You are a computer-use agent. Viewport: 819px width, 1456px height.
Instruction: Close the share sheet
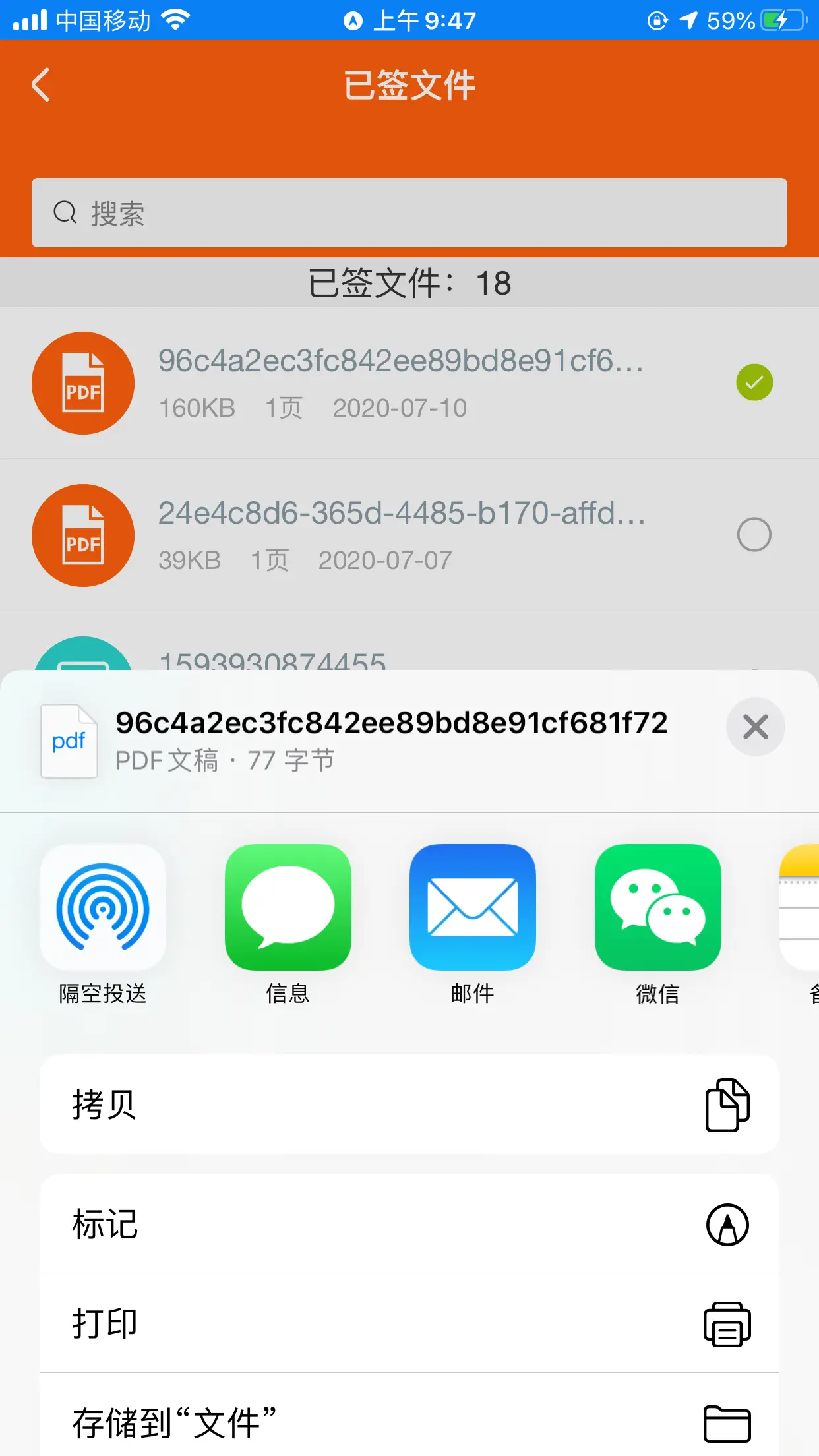point(755,727)
